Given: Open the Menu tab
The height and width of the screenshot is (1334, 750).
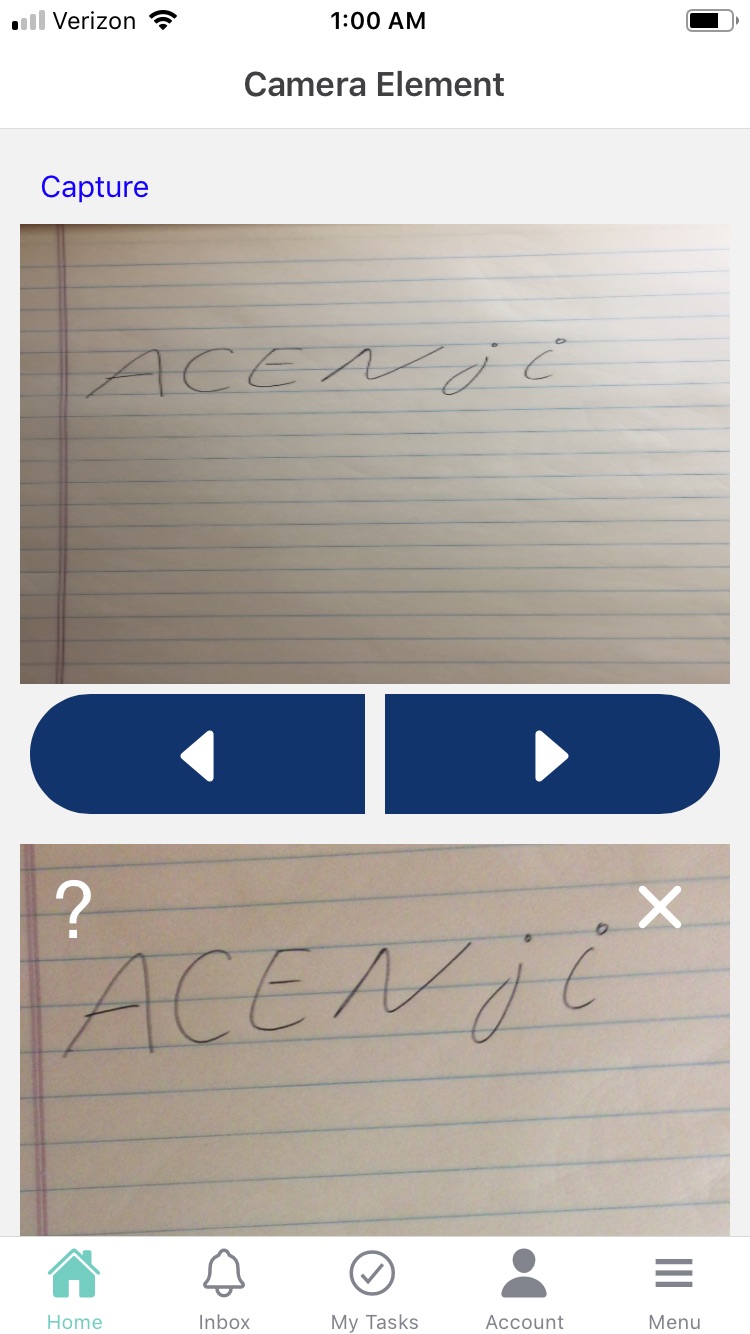Looking at the screenshot, I should pos(674,1290).
